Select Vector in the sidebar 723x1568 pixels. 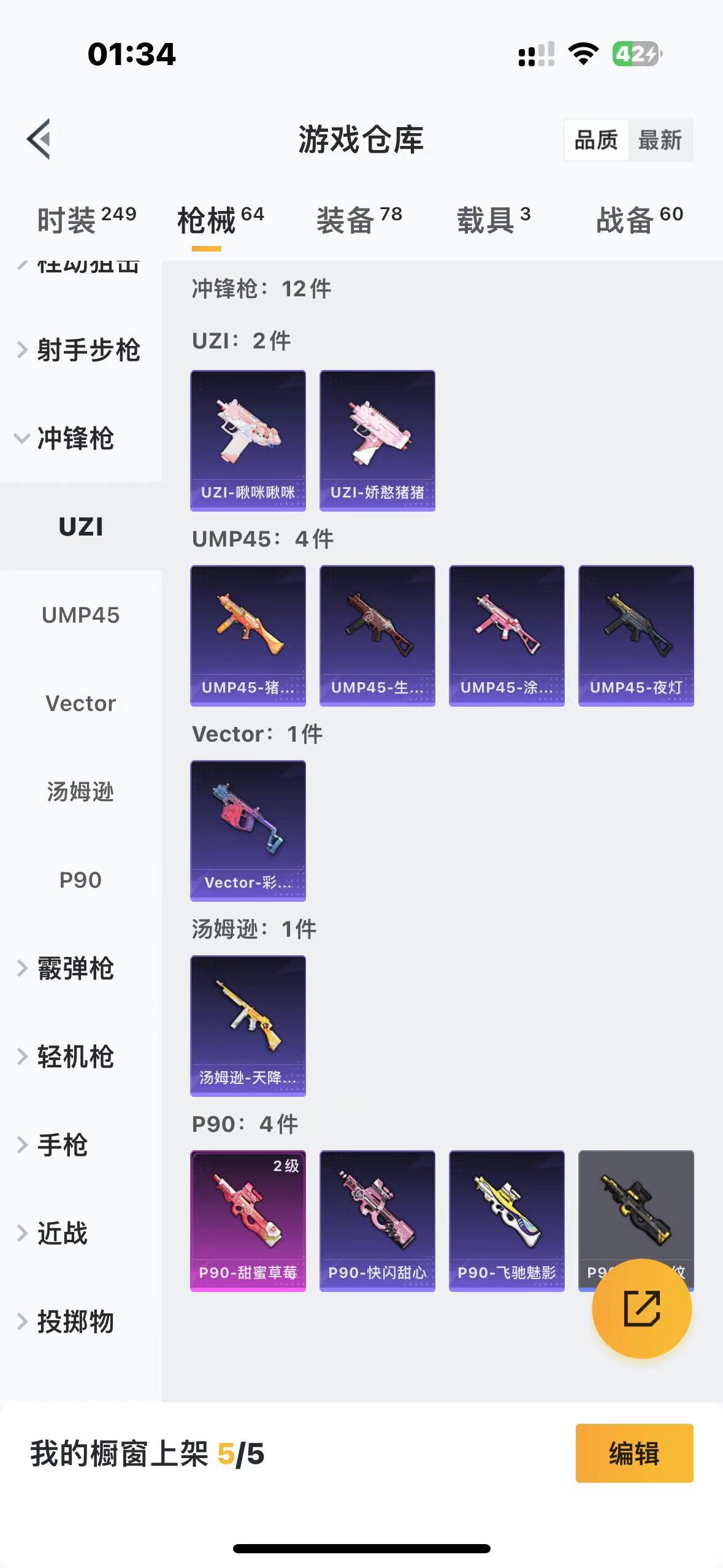click(80, 704)
